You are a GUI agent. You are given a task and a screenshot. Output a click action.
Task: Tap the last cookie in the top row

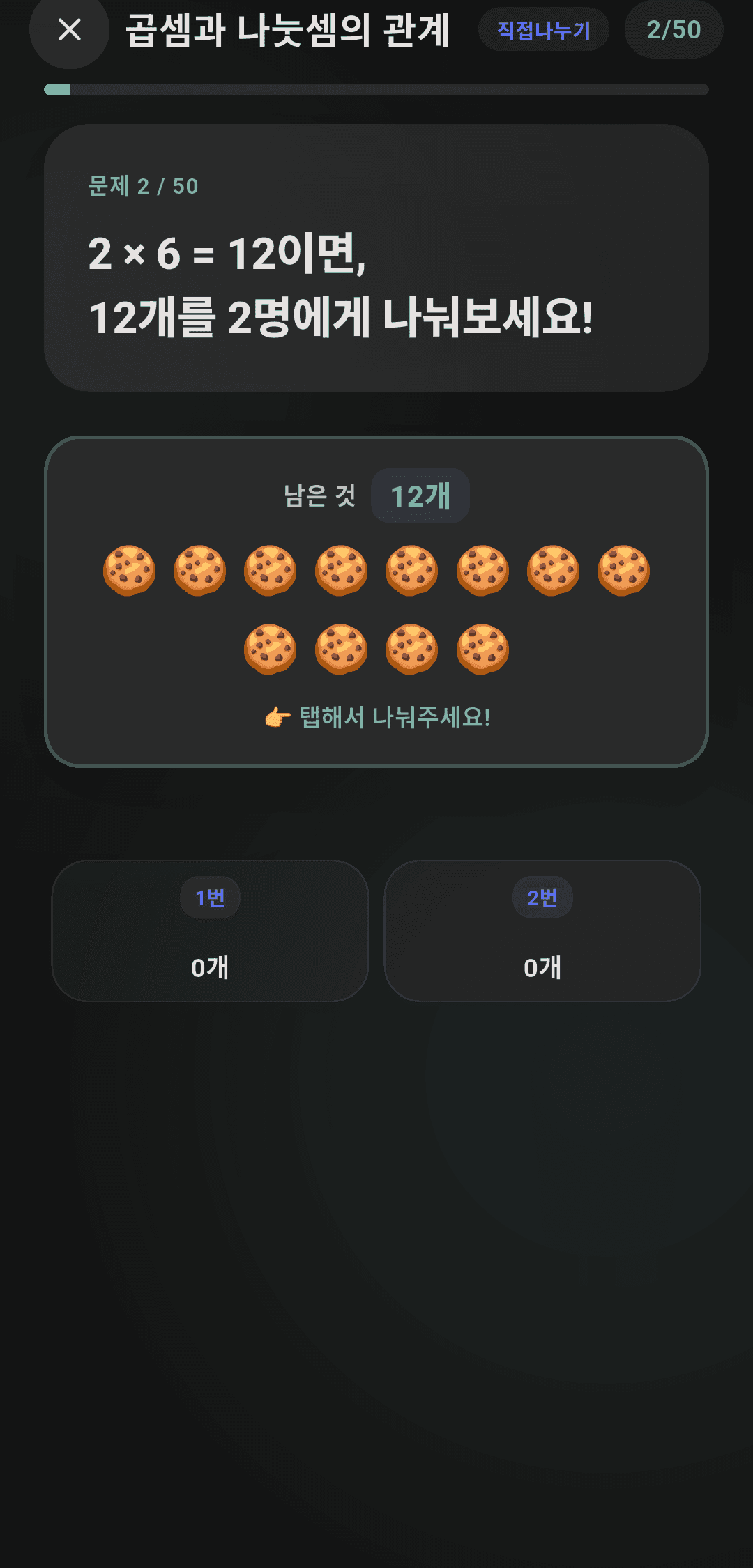623,570
